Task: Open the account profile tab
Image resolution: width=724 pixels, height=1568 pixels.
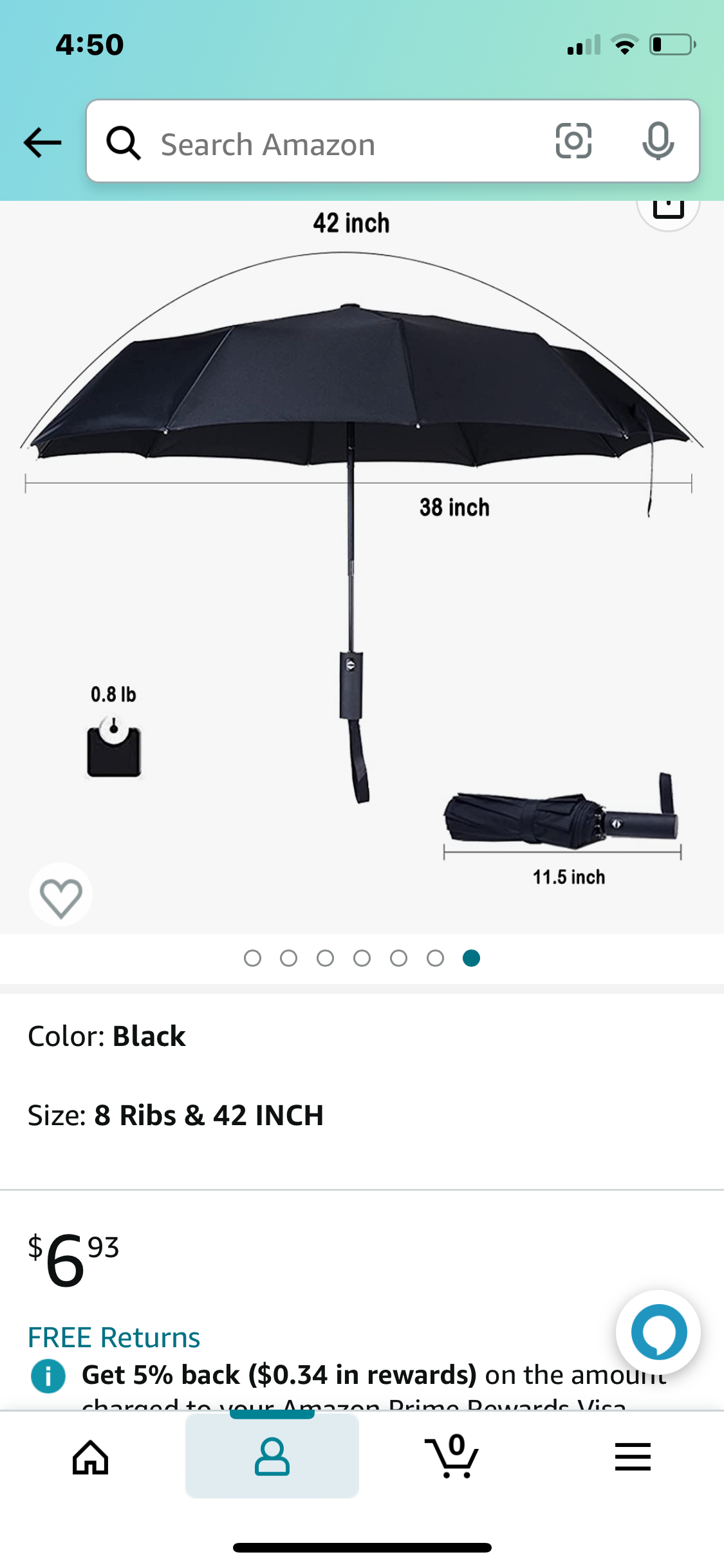Action: coord(272,1457)
